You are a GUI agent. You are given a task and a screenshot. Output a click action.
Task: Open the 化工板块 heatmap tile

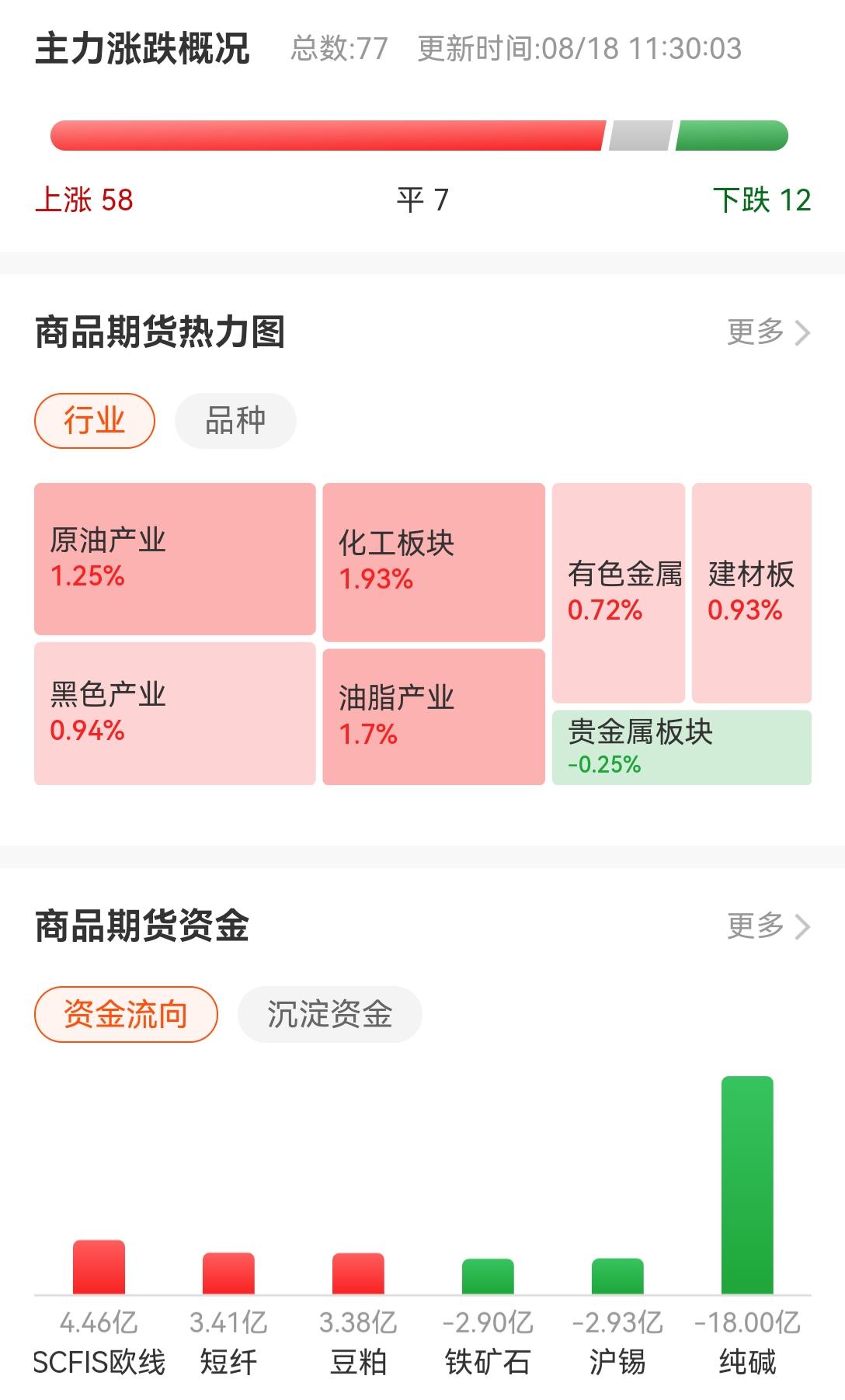tap(433, 561)
